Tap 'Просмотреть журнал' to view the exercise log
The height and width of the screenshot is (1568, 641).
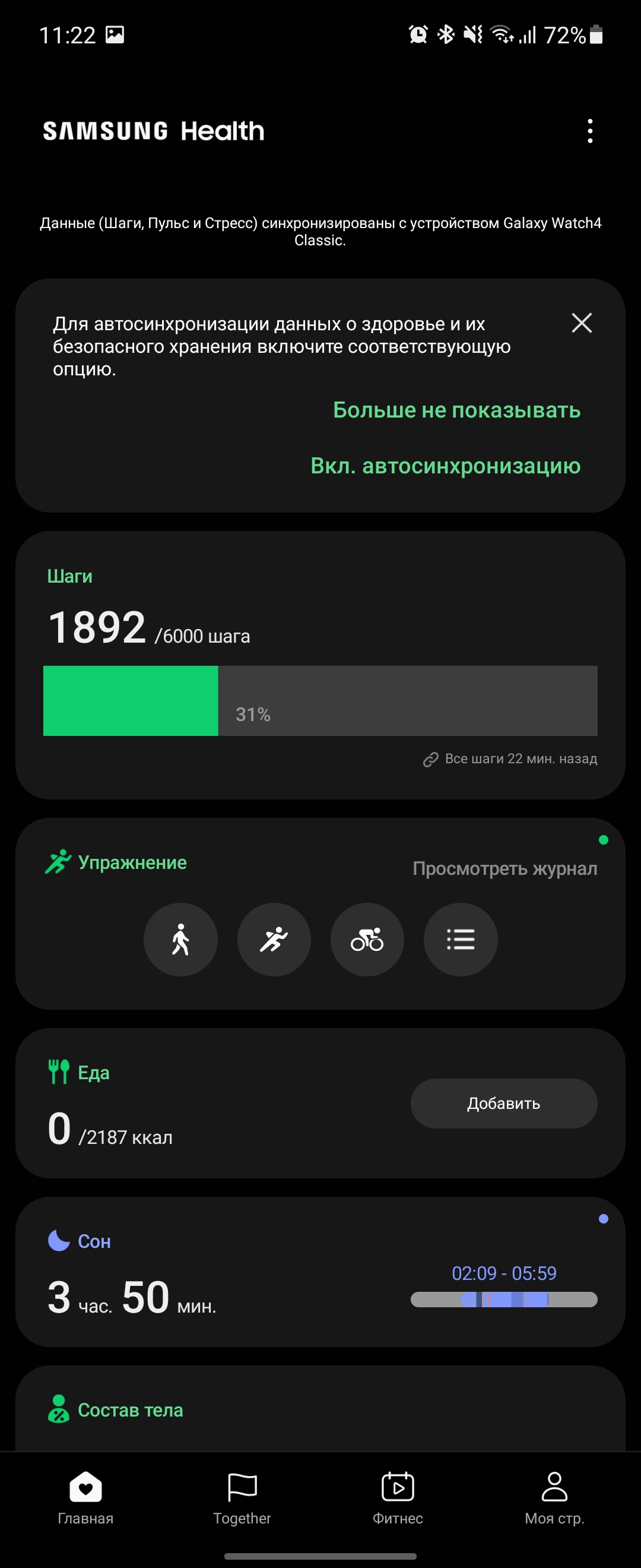click(504, 868)
